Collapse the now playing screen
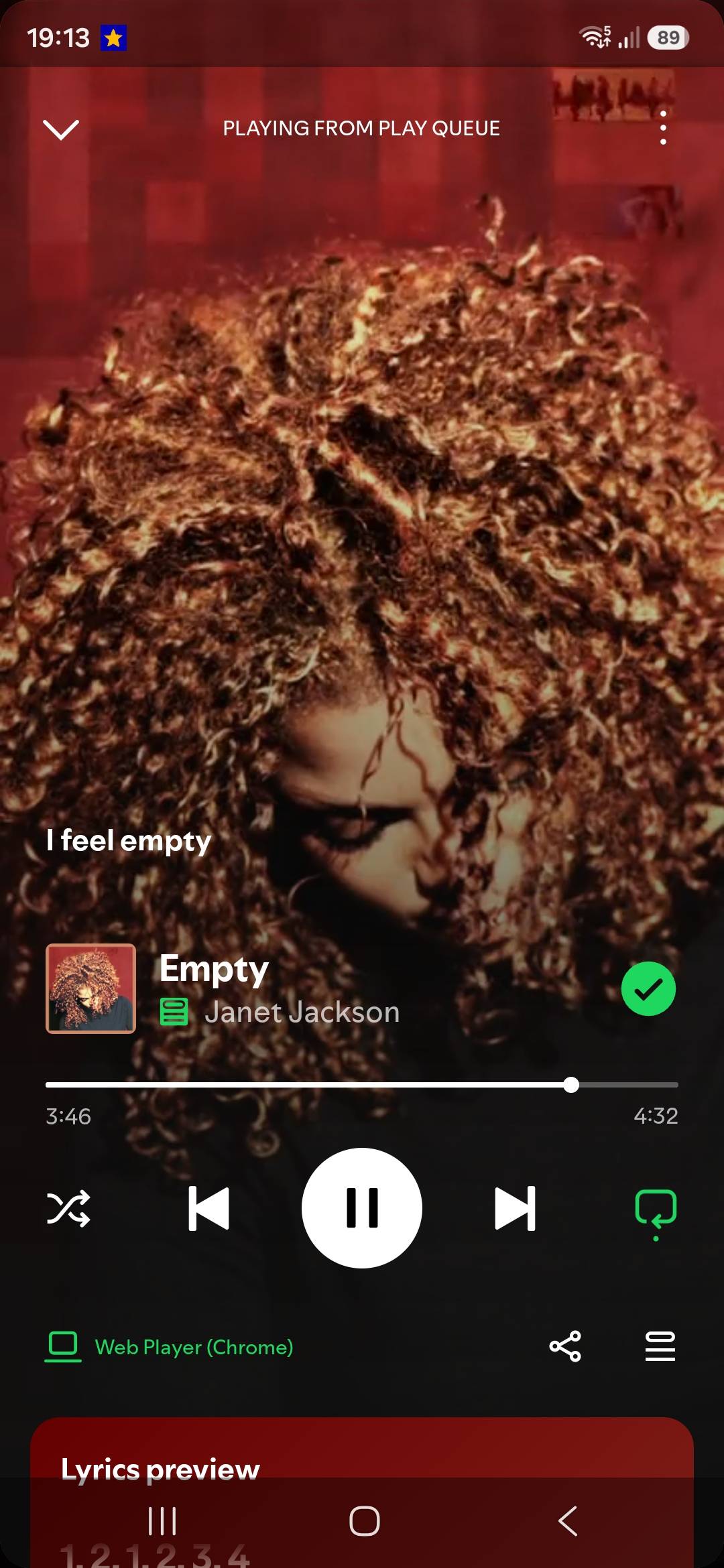The width and height of the screenshot is (724, 1568). (61, 129)
